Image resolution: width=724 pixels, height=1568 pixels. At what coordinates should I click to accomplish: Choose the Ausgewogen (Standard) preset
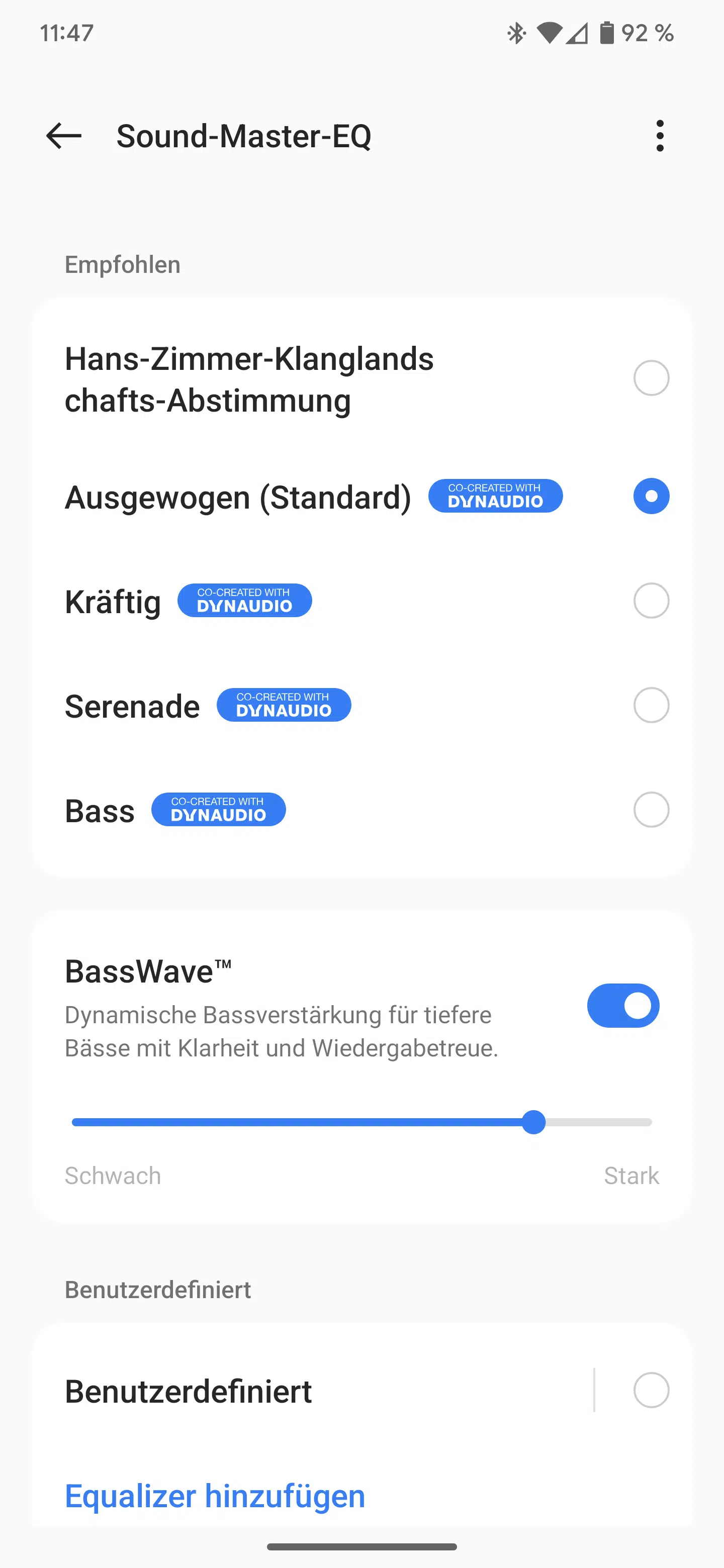click(361, 496)
